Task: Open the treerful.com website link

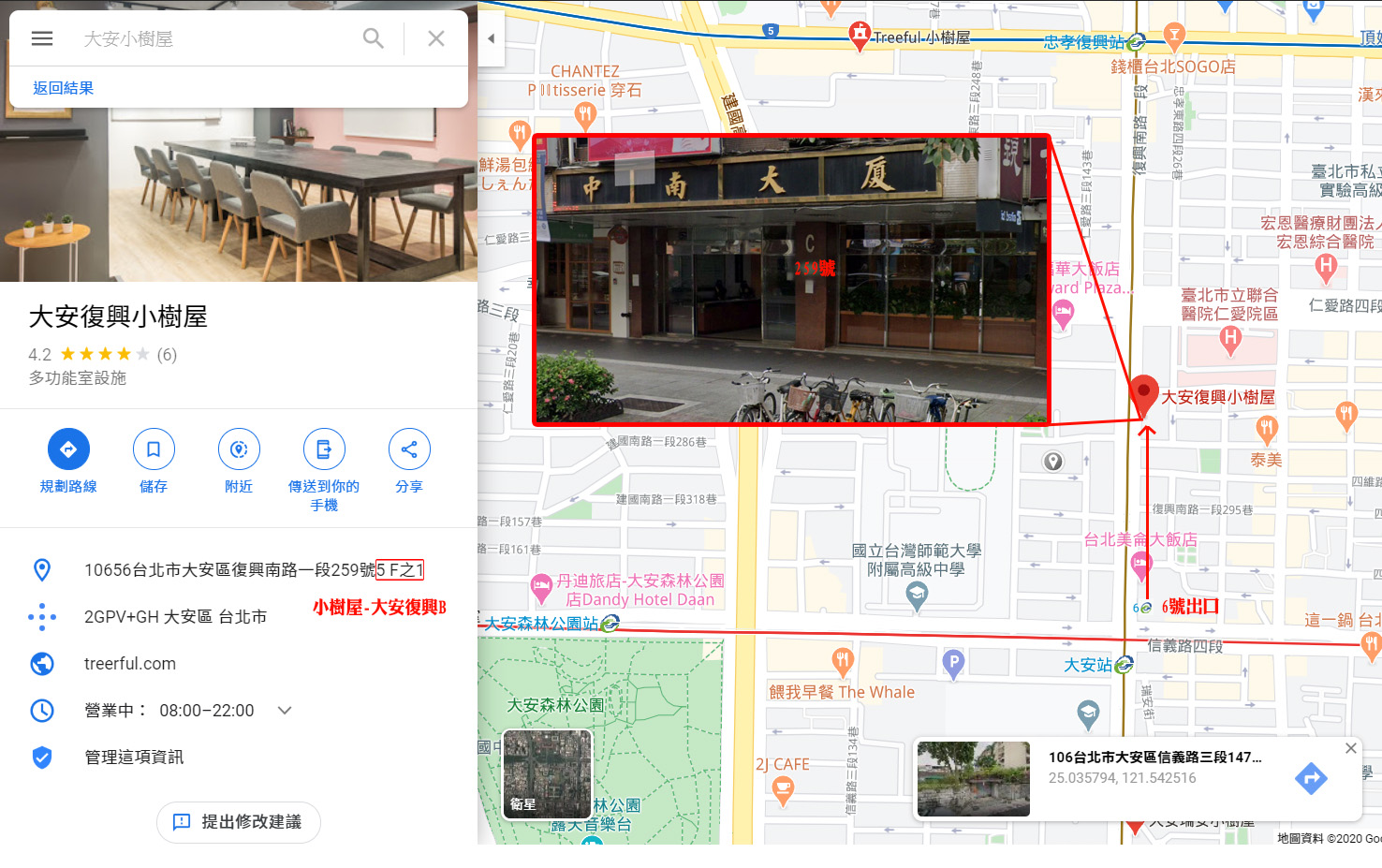Action: click(x=130, y=664)
